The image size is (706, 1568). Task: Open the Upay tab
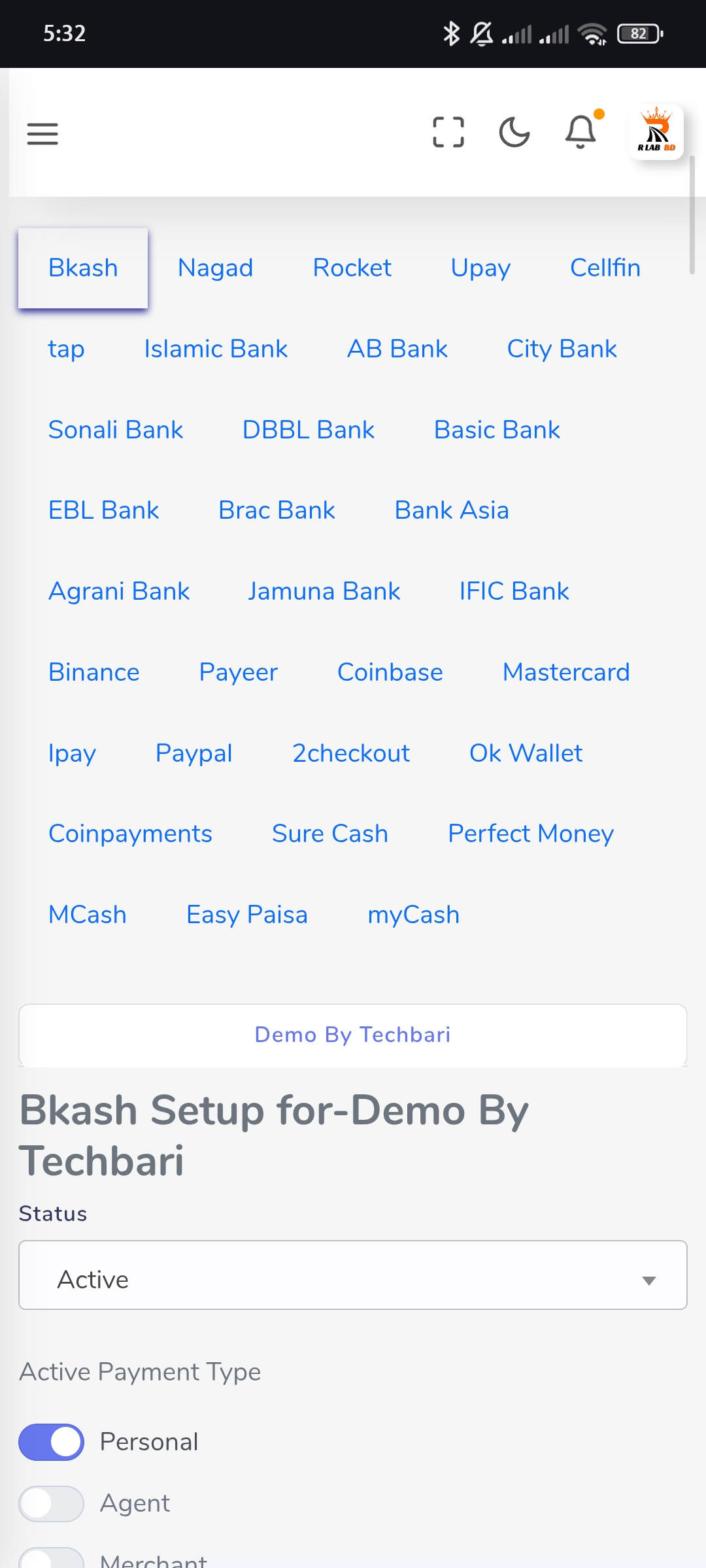[x=480, y=268]
